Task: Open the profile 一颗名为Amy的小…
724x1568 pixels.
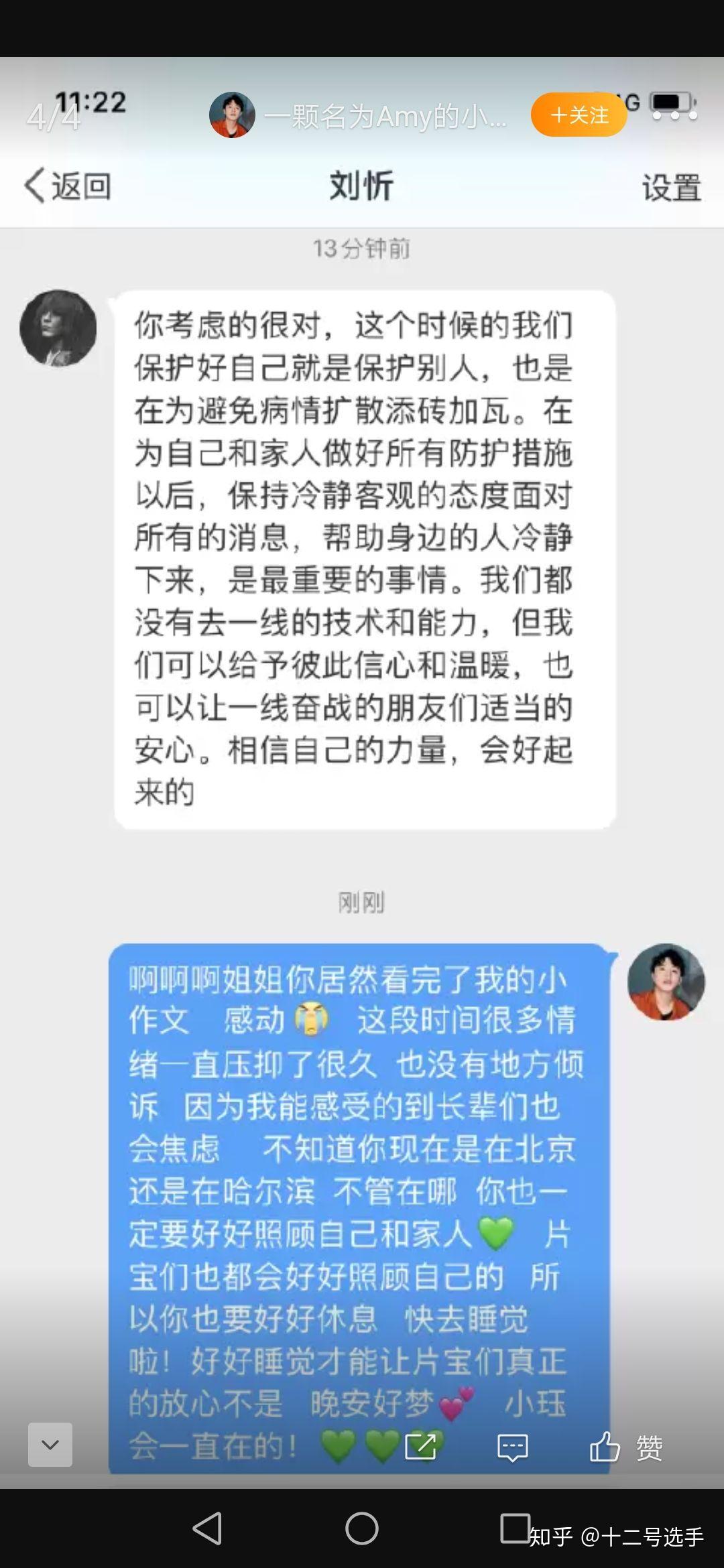Action: click(x=385, y=117)
